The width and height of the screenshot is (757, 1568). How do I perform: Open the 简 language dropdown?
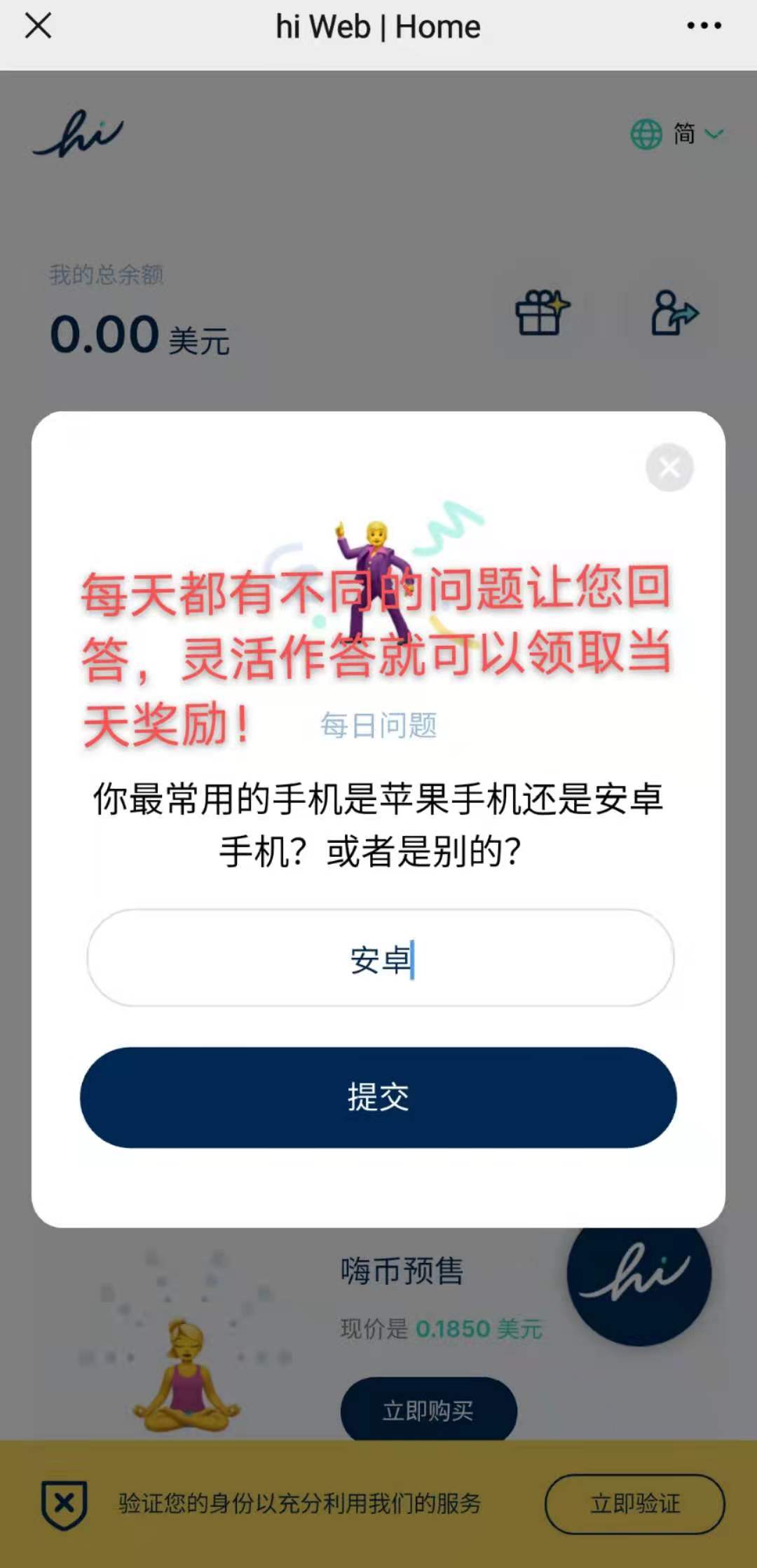(683, 133)
